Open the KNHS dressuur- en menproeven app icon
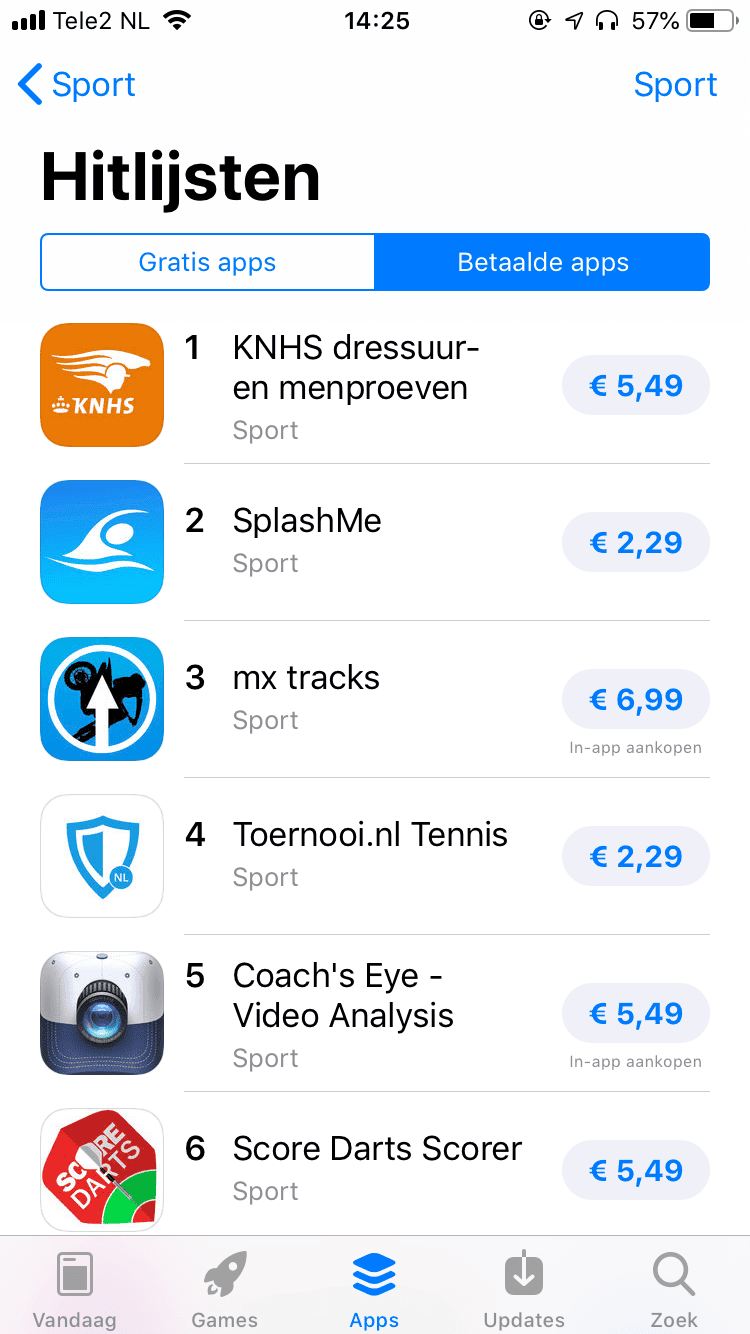 [x=101, y=384]
